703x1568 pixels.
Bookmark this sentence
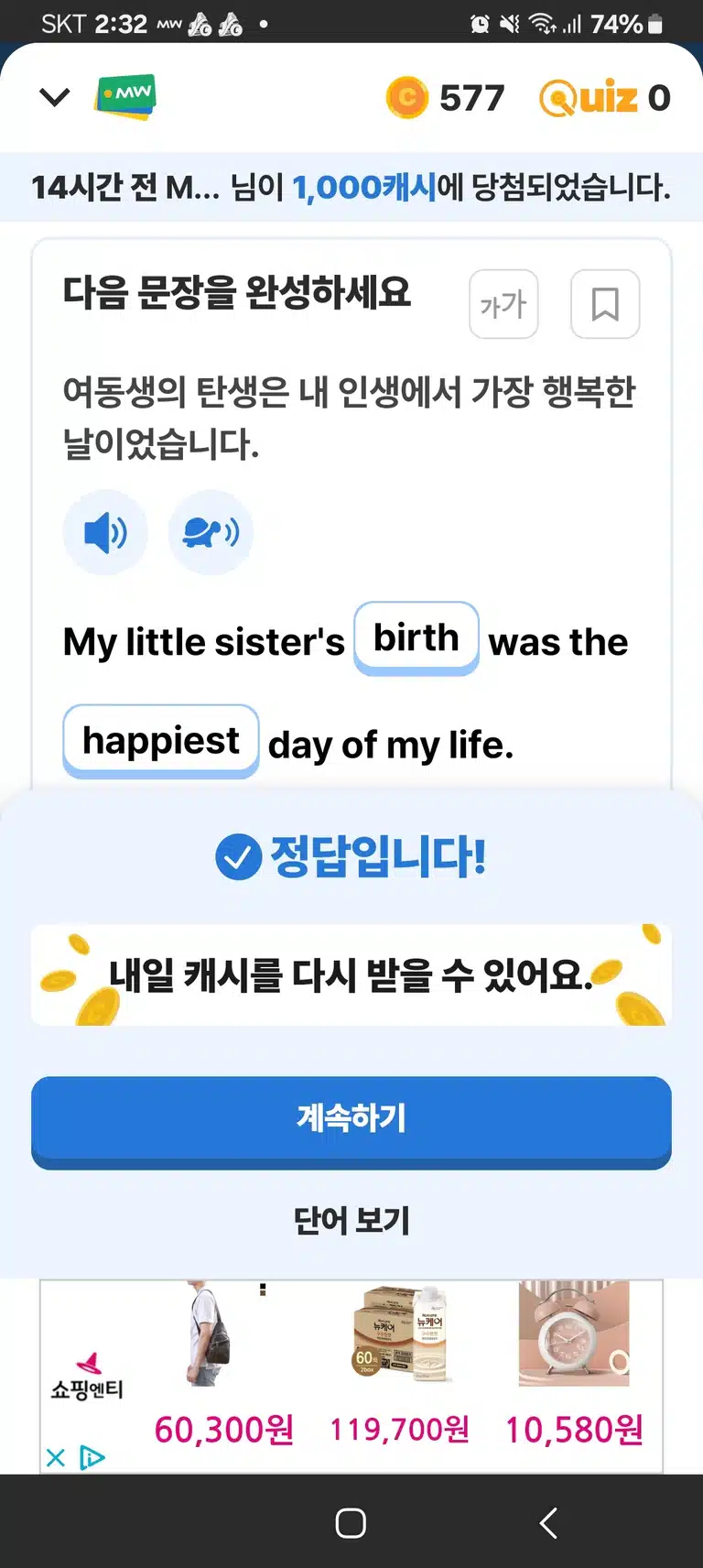click(605, 304)
